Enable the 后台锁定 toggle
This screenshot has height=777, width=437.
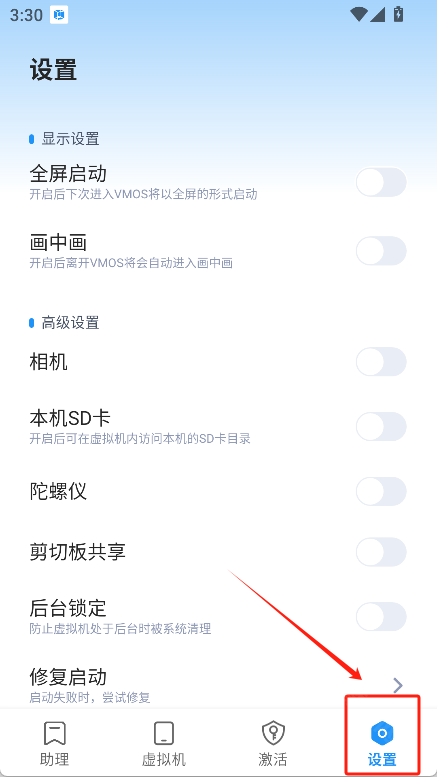point(381,616)
